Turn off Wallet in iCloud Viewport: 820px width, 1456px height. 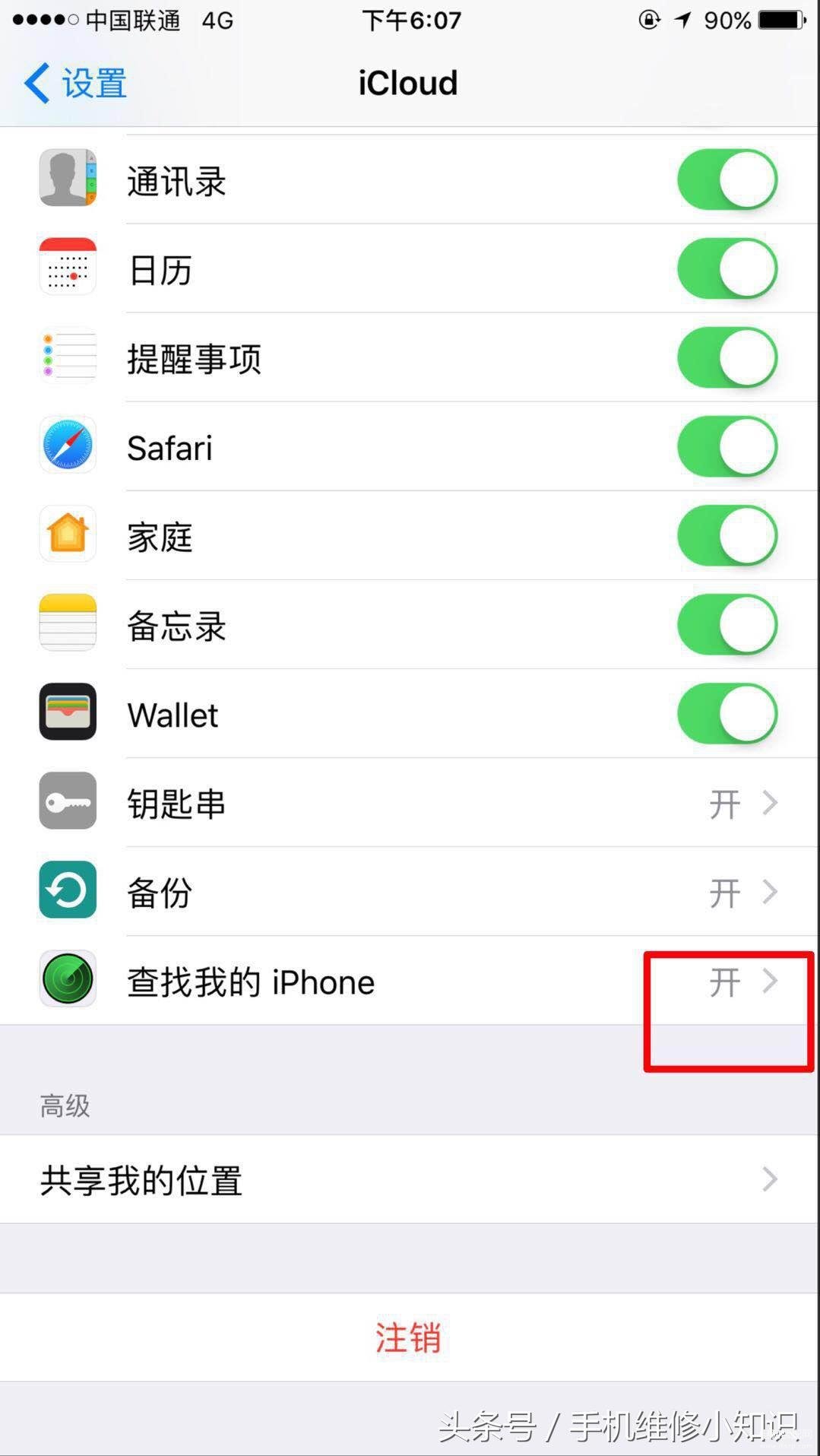727,713
